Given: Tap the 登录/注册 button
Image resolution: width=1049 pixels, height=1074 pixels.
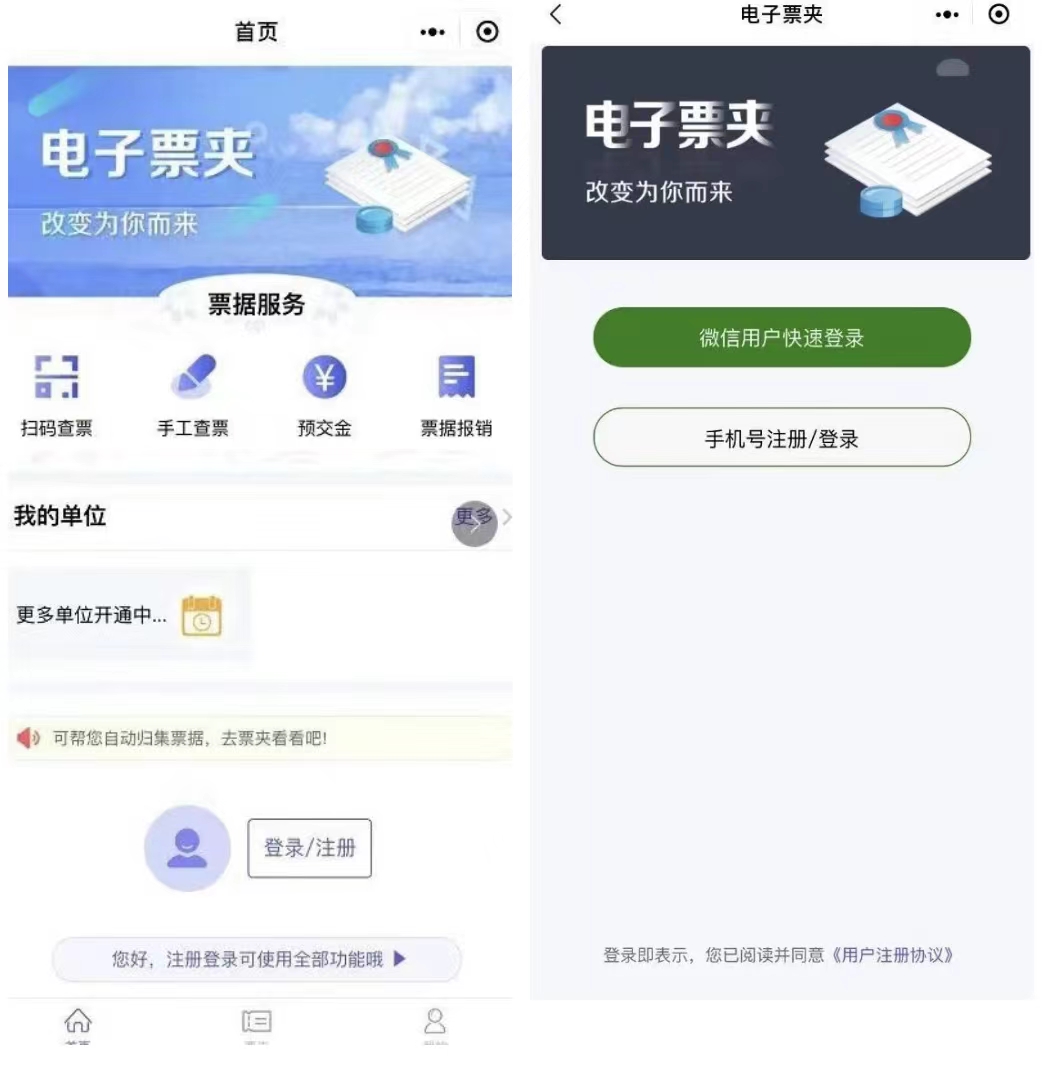Looking at the screenshot, I should pyautogui.click(x=309, y=848).
